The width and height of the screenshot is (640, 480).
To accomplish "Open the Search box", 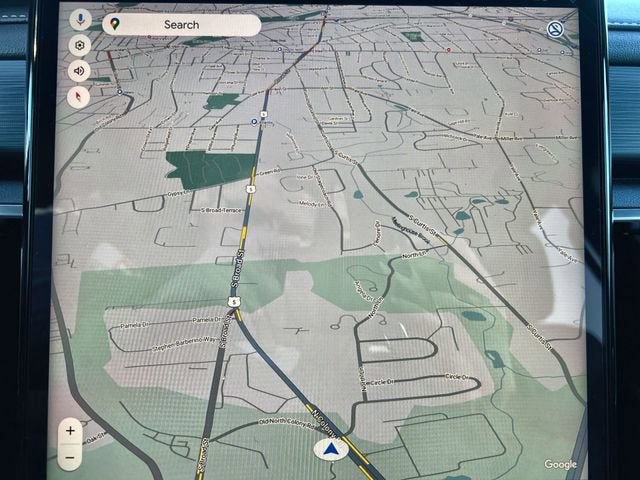I will [x=182, y=24].
